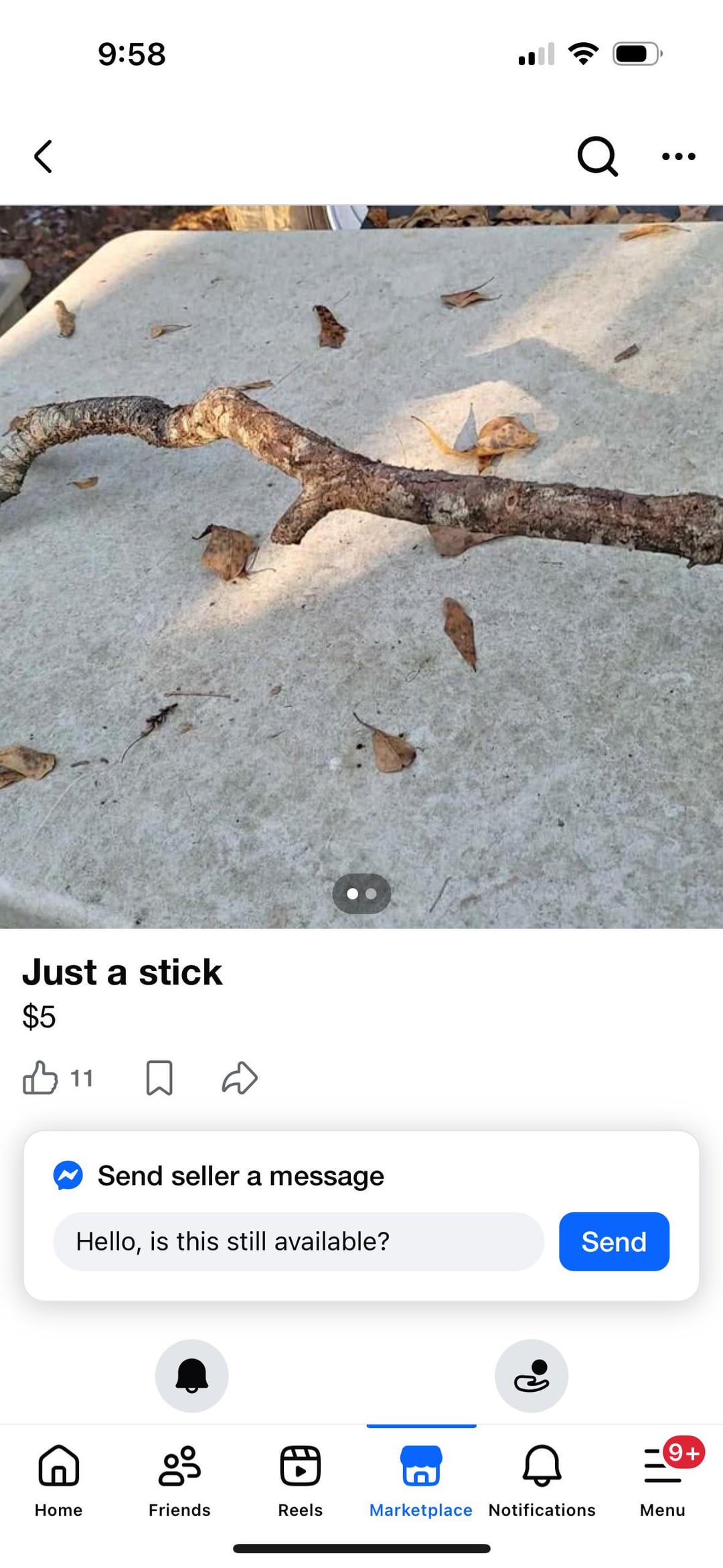Open Marketplace search
Image resolution: width=723 pixels, height=1568 pixels.
point(596,157)
